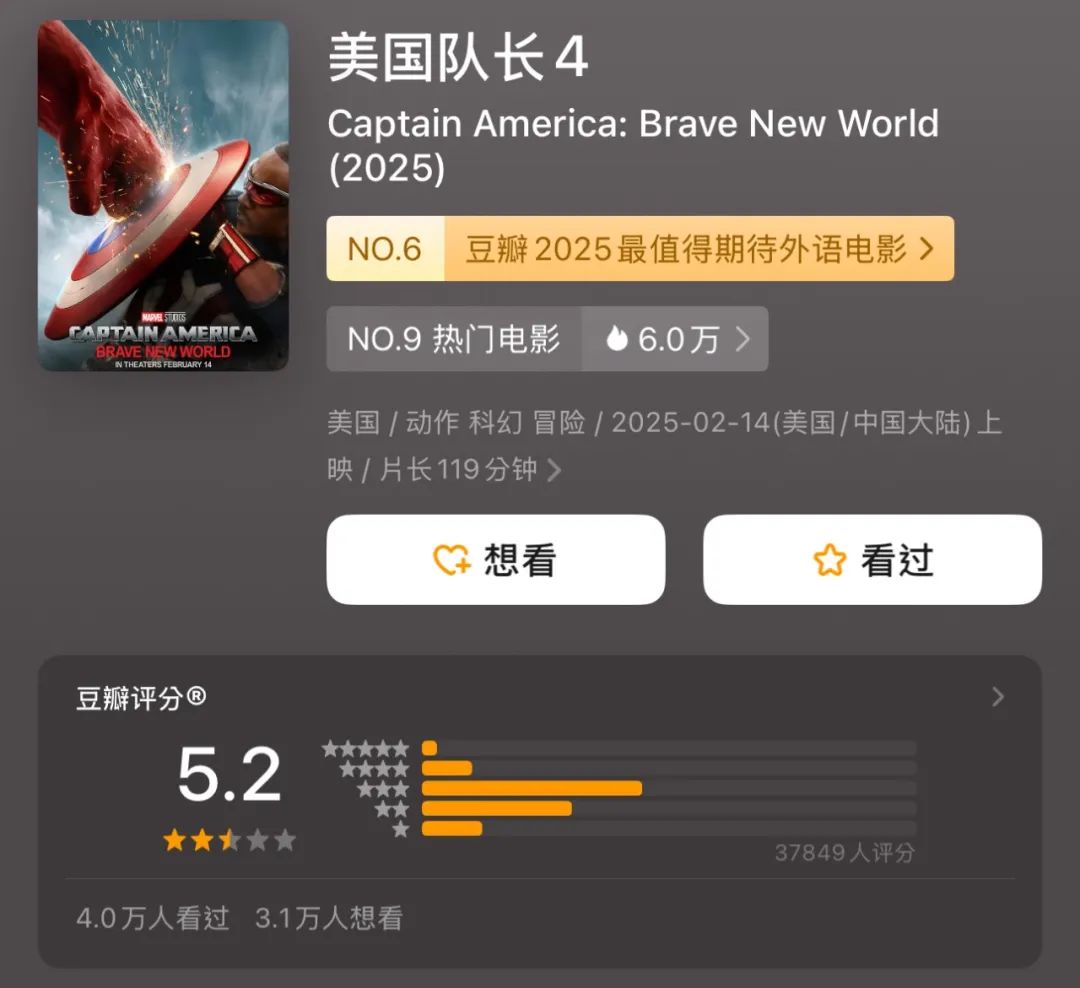The height and width of the screenshot is (988, 1080).
Task: Open the 豆瓣评分 rating details
Action: [x=997, y=697]
